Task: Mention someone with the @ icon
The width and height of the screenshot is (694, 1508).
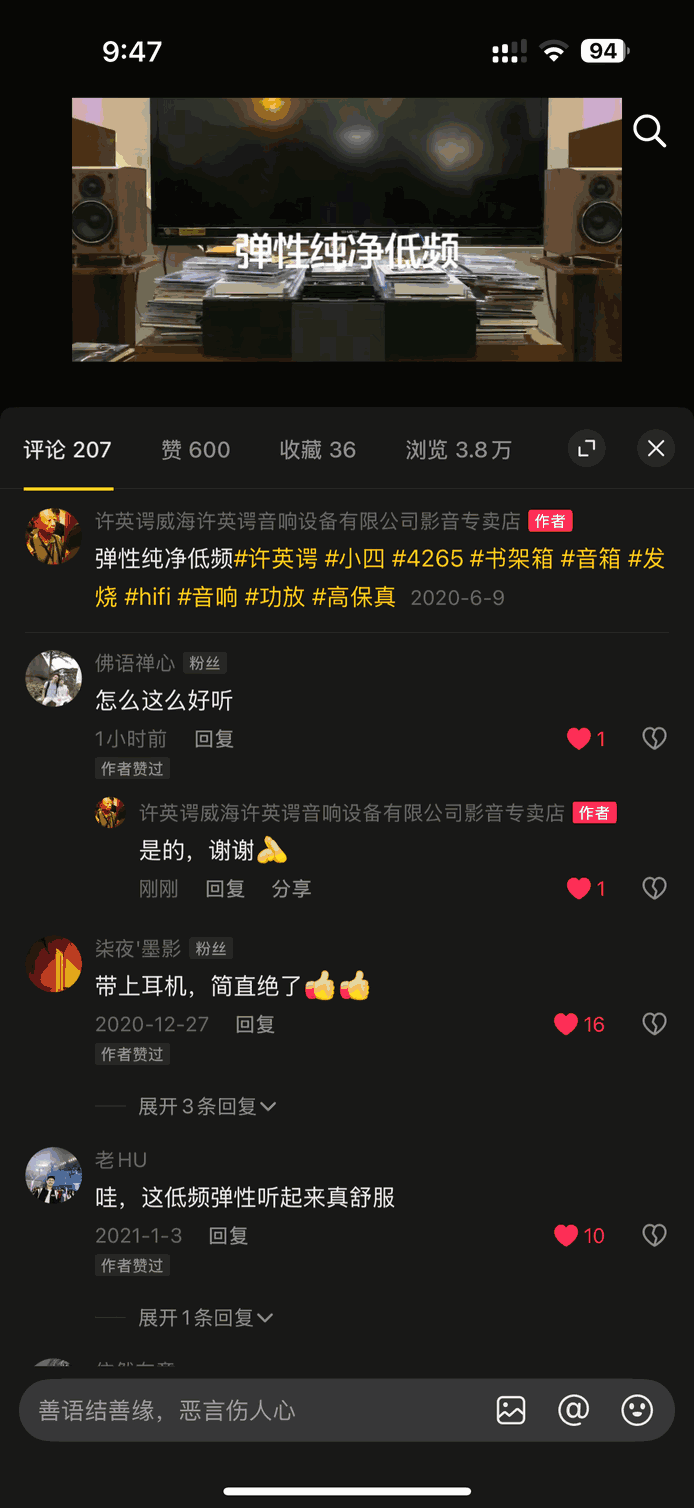Action: 574,1410
